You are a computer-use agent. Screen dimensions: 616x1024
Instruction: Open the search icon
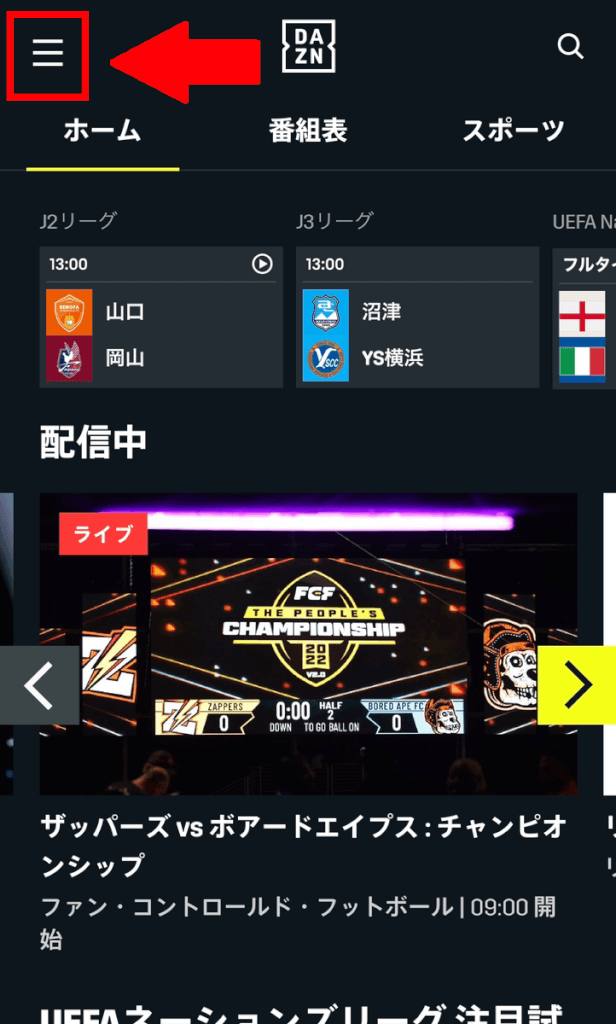point(570,46)
